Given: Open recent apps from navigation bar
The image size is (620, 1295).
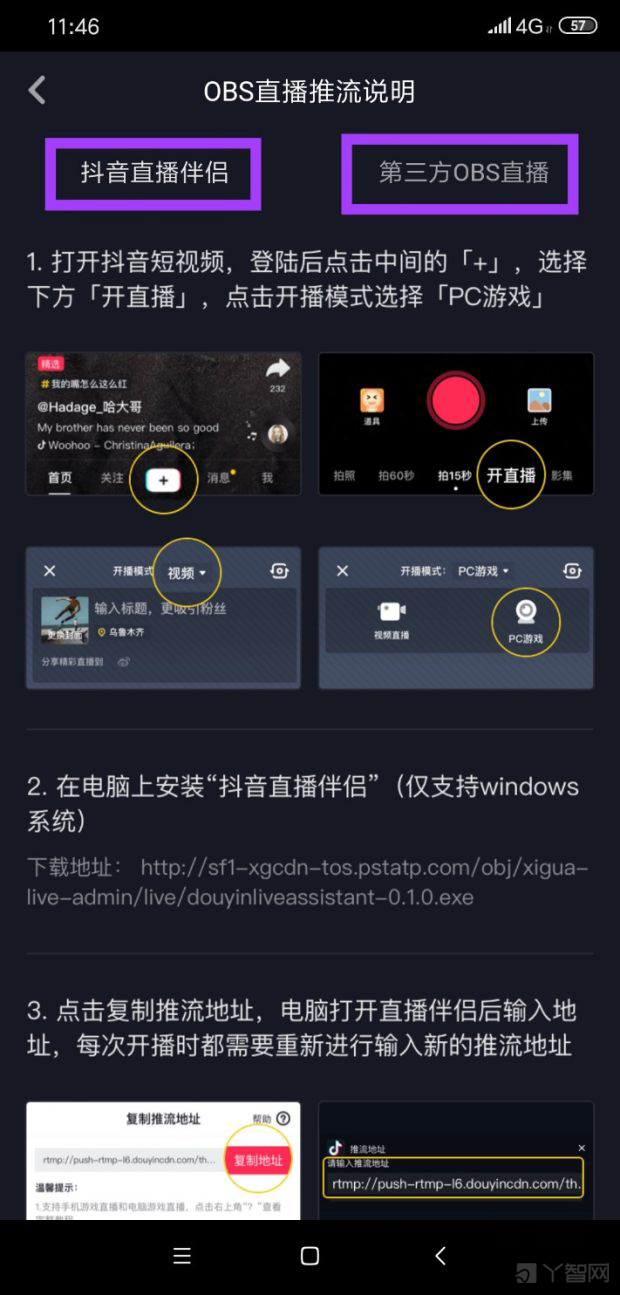Looking at the screenshot, I should click(x=181, y=1256).
